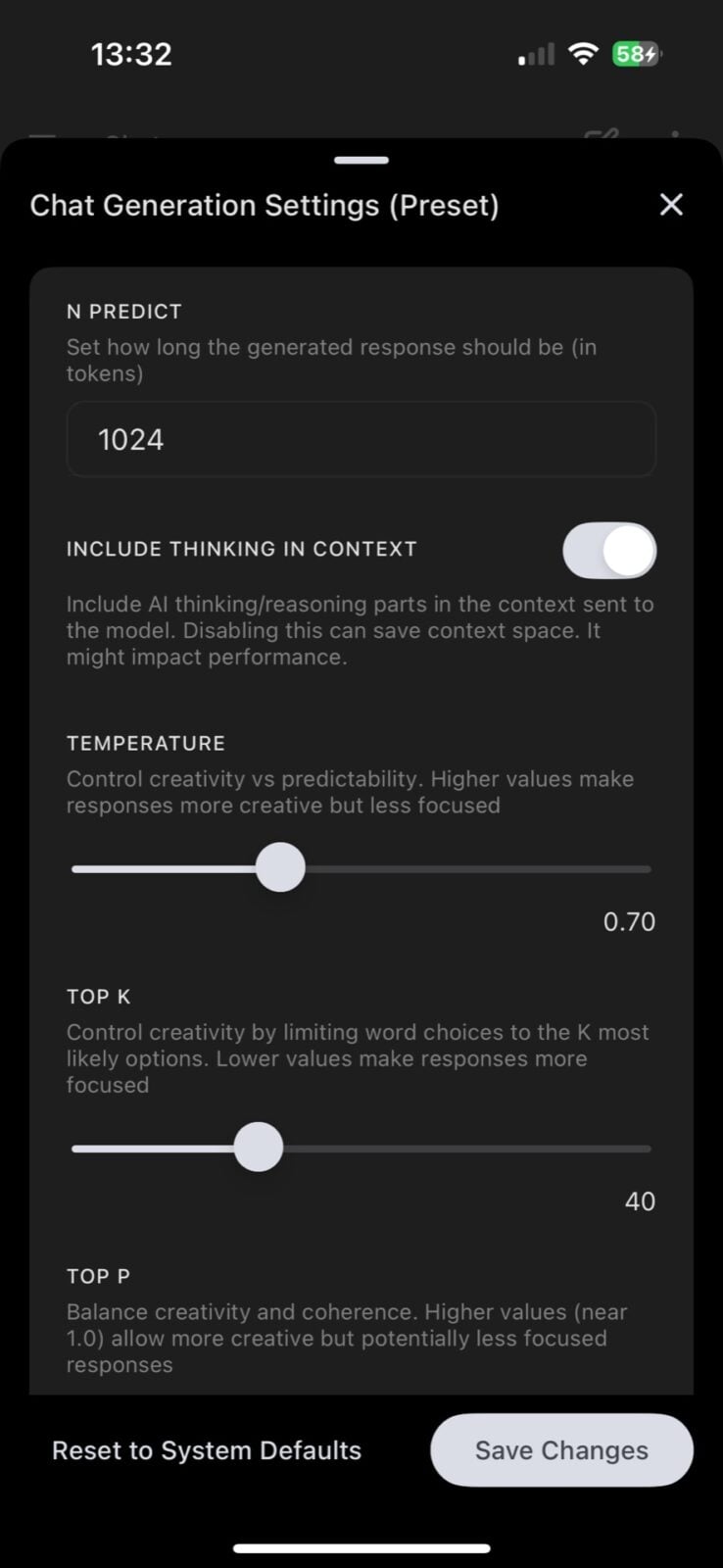723x1568 pixels.
Task: Close the Chat Generation Settings sheet
Action: pyautogui.click(x=671, y=205)
